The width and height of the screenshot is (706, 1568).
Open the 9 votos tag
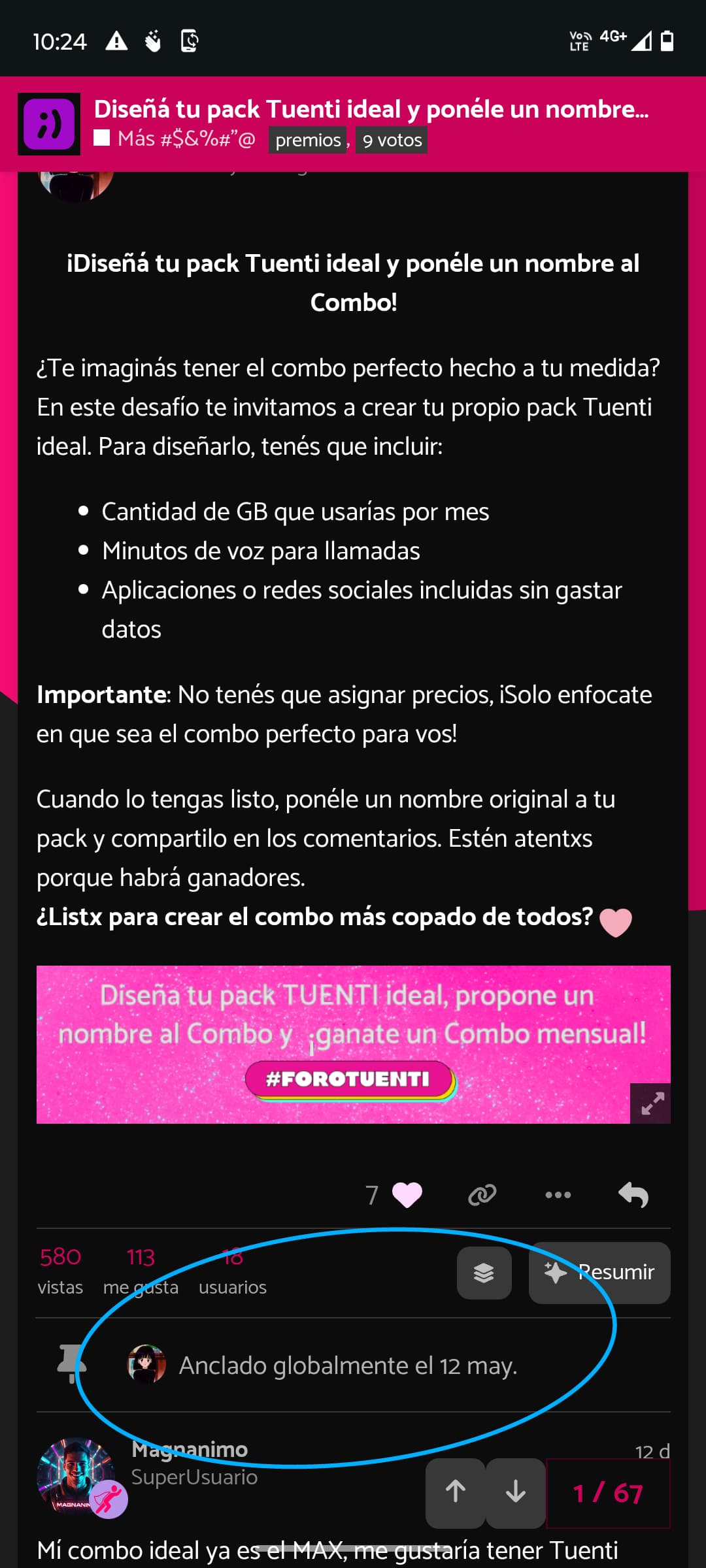tap(392, 140)
